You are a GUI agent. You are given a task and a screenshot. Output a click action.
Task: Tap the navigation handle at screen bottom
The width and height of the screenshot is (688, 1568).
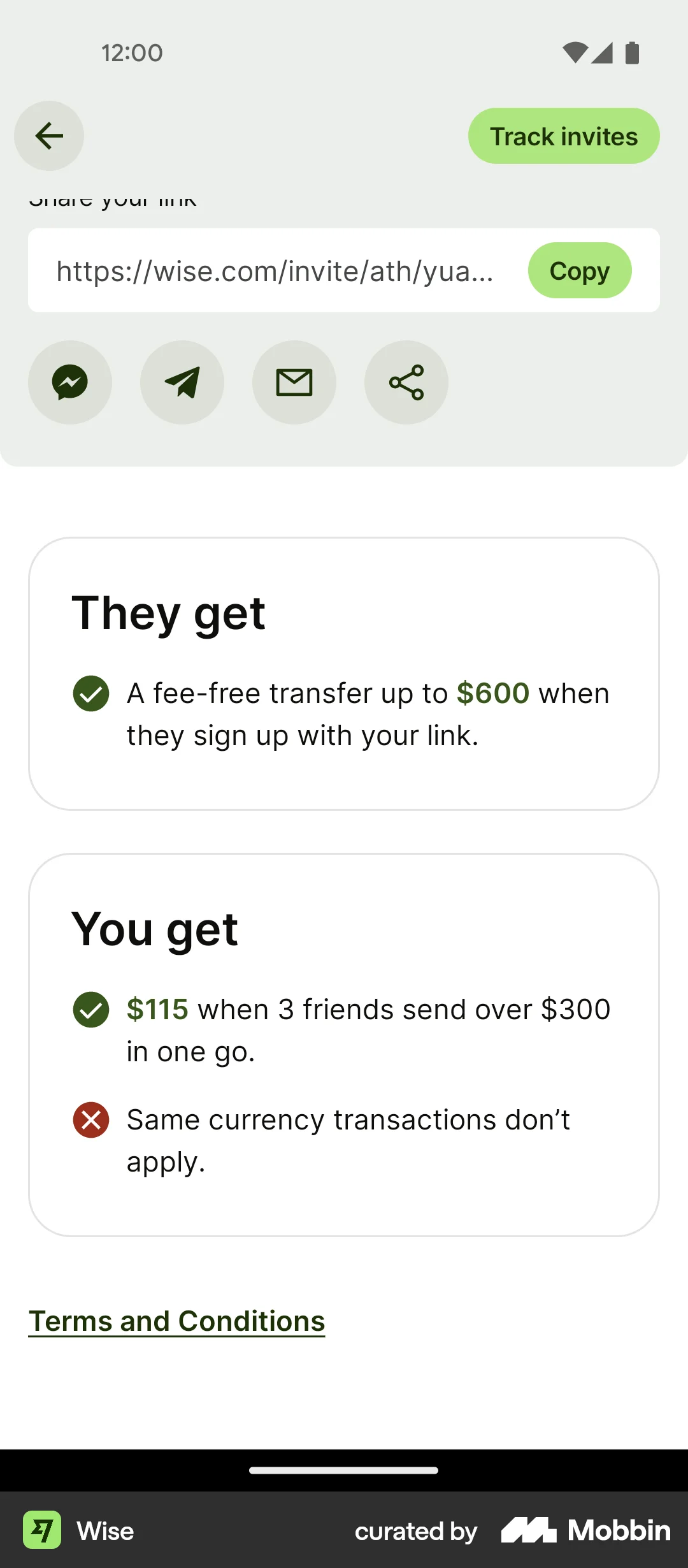click(344, 1470)
